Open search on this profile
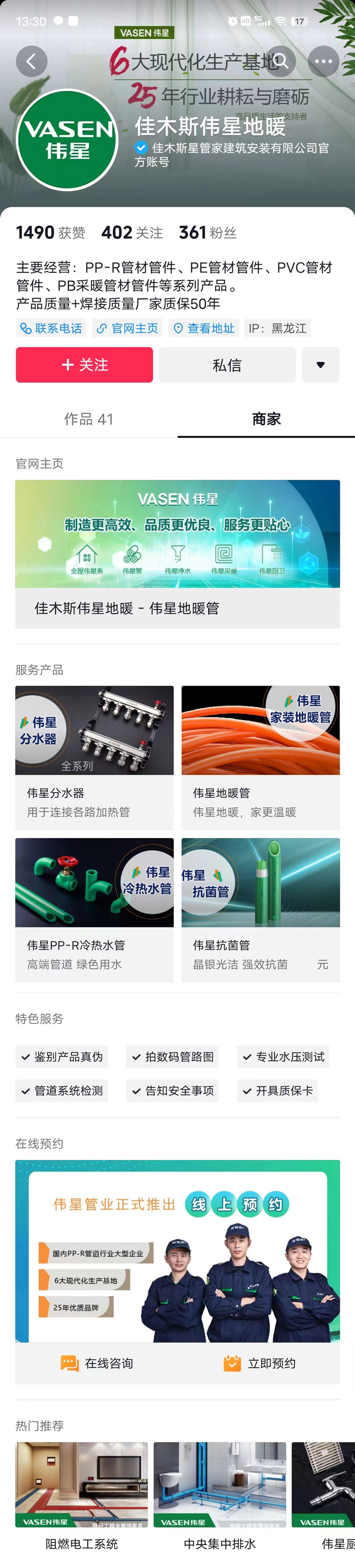355x1568 pixels. pyautogui.click(x=280, y=61)
